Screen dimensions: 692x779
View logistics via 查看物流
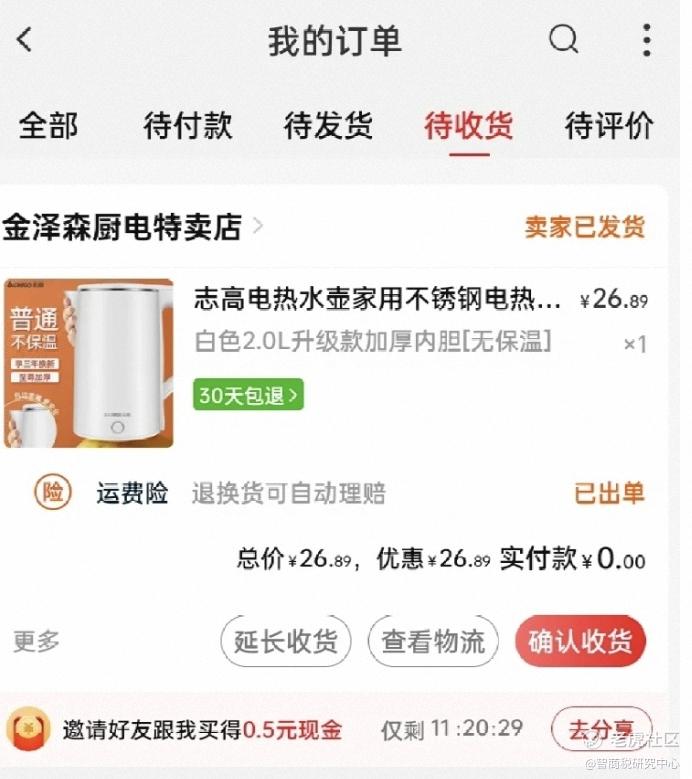[433, 641]
